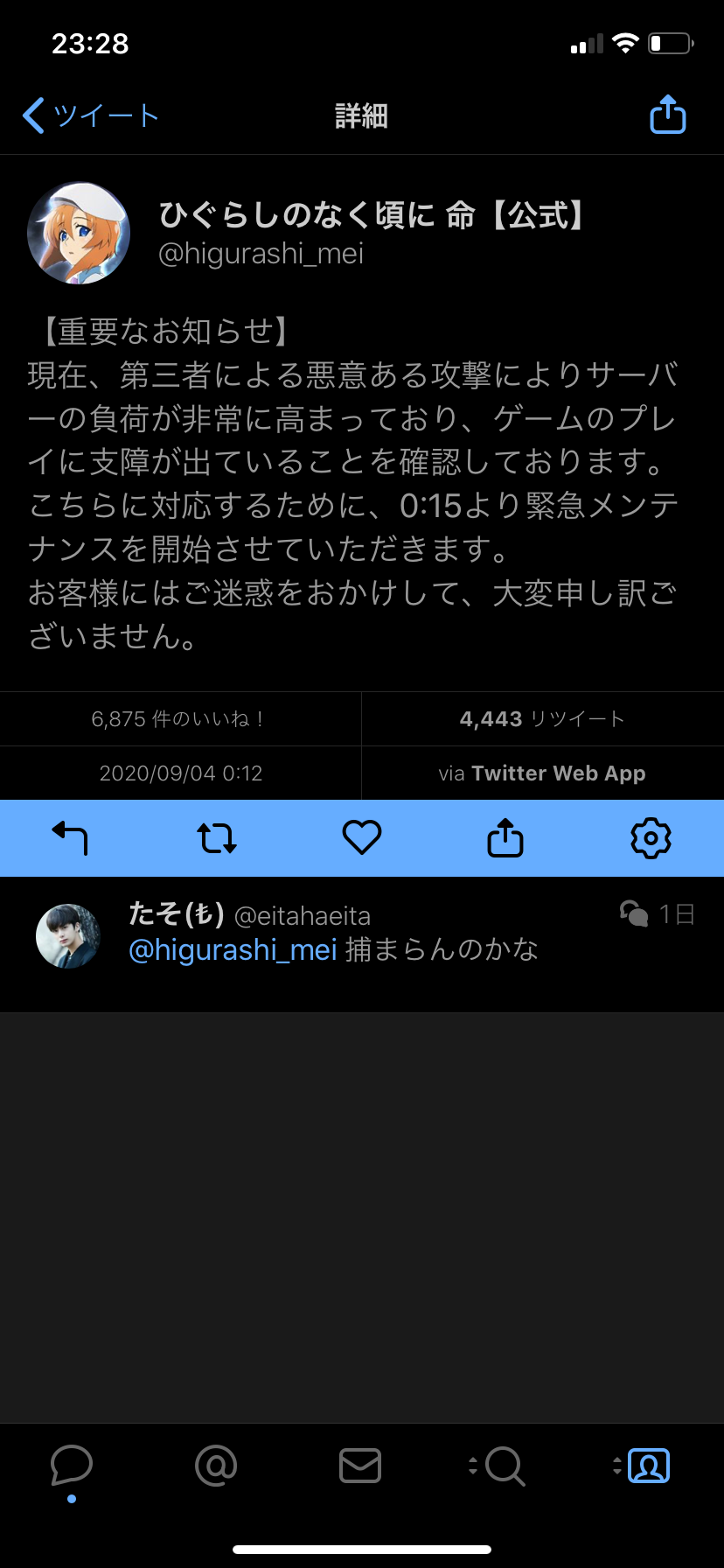Switch to the timeline speech bubble tab
Viewport: 724px width, 1568px height.
point(72,1465)
